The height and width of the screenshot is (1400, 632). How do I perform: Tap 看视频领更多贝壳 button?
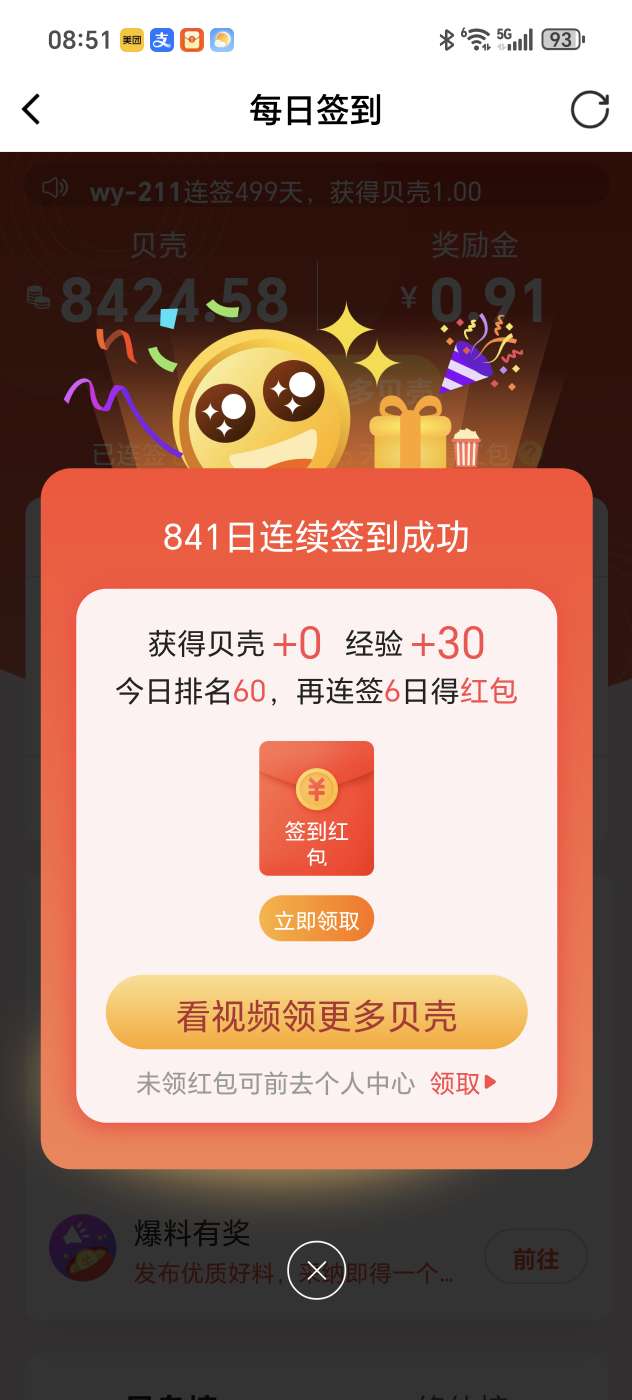[x=316, y=1015]
